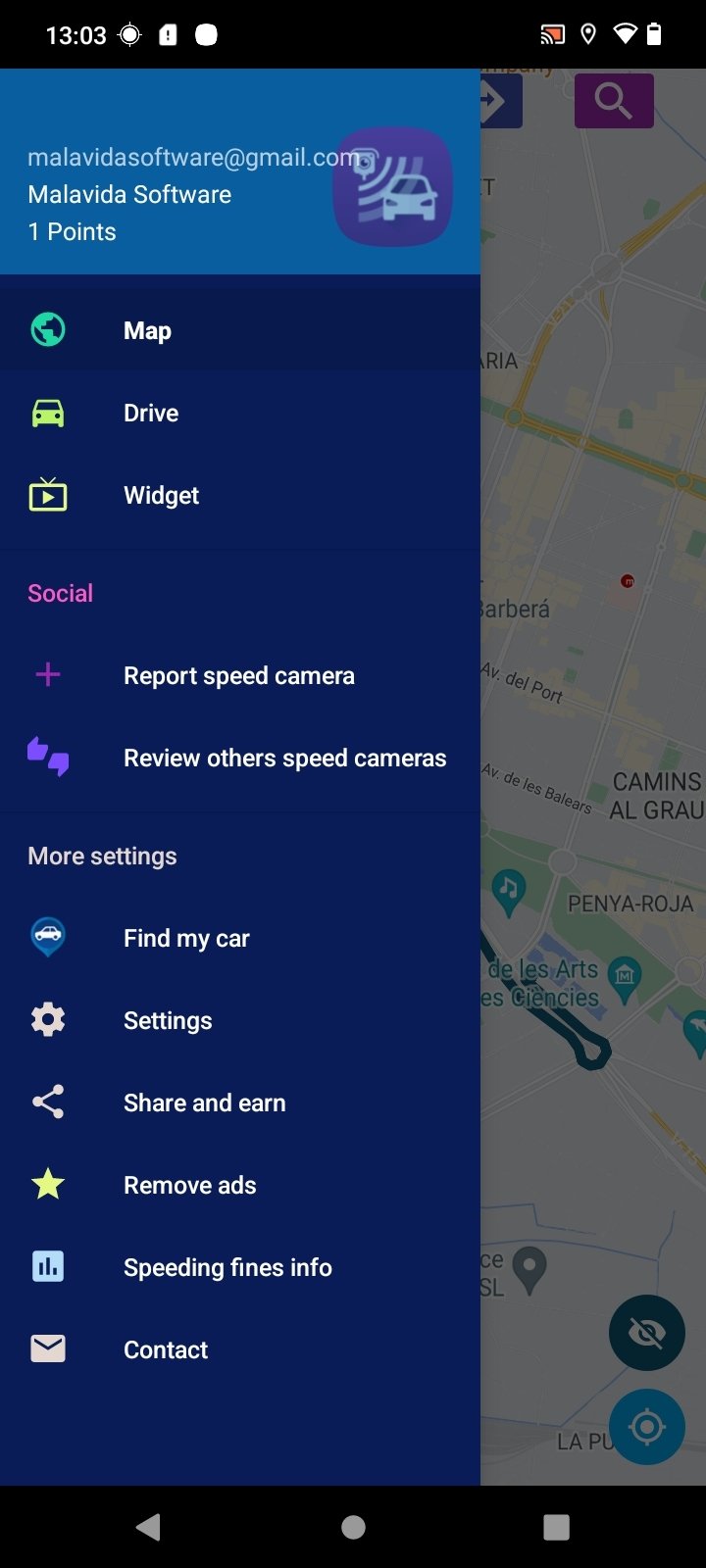Go to Settings
This screenshot has height=1568, width=706.
[x=240, y=1020]
